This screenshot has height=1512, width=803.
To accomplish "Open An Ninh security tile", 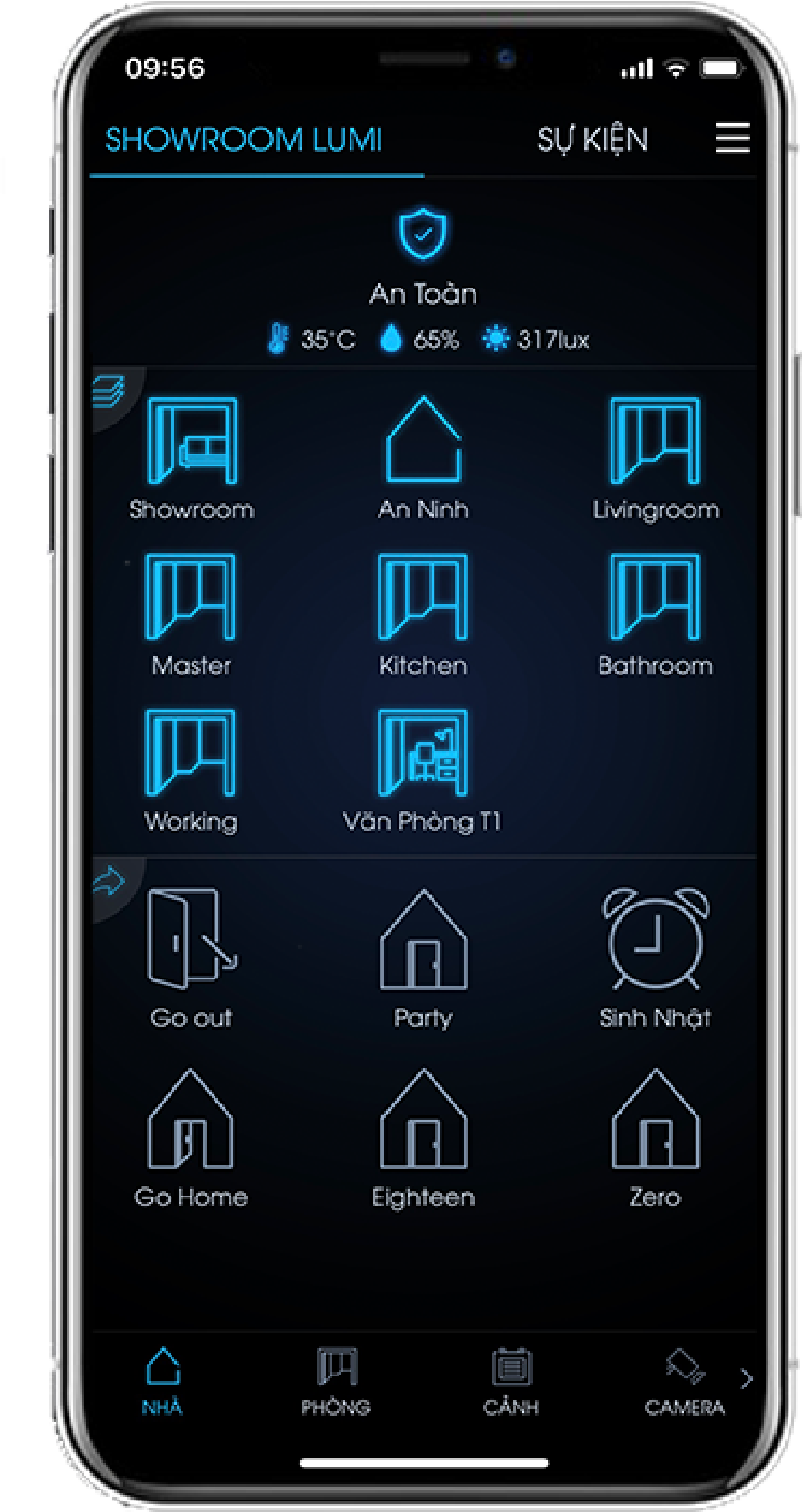I will point(423,457).
